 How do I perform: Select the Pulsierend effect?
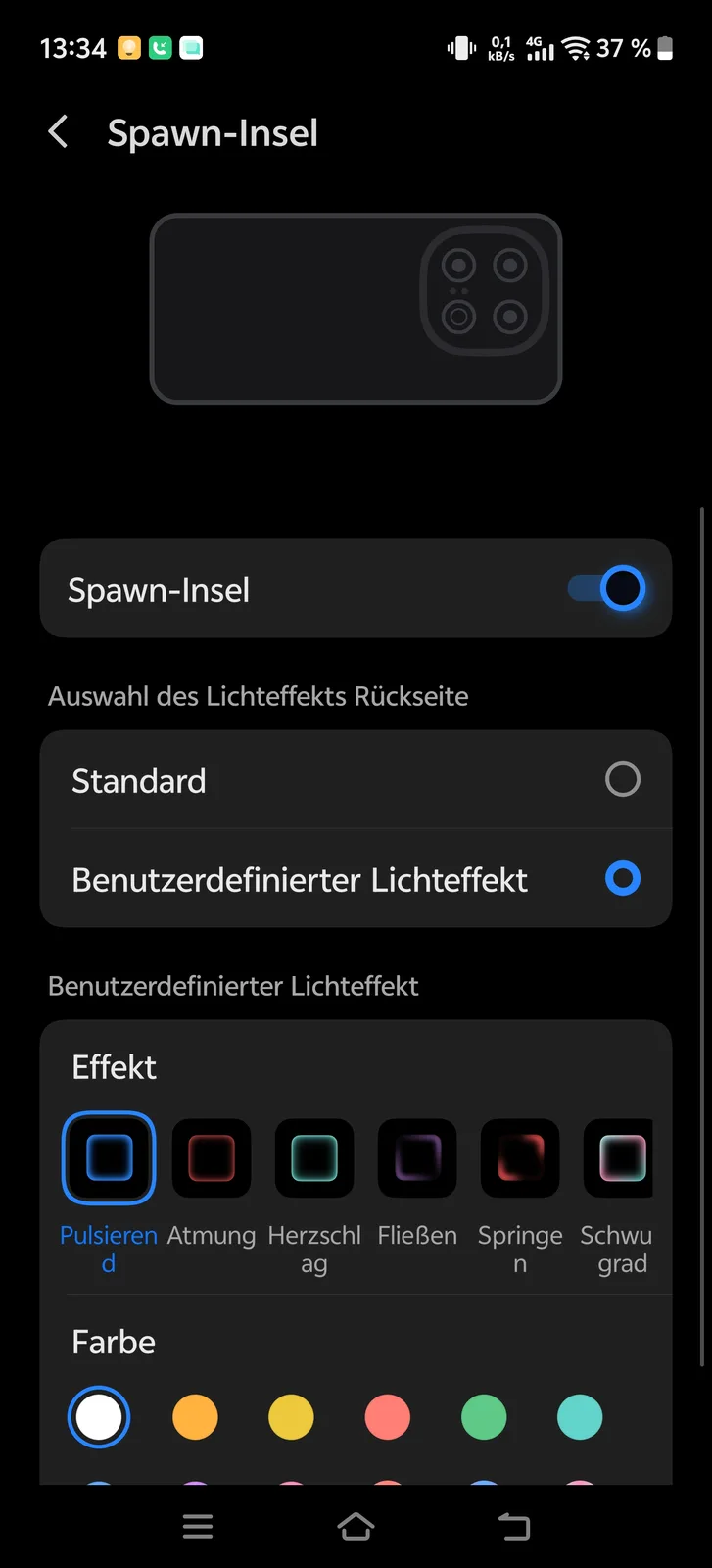(109, 1158)
